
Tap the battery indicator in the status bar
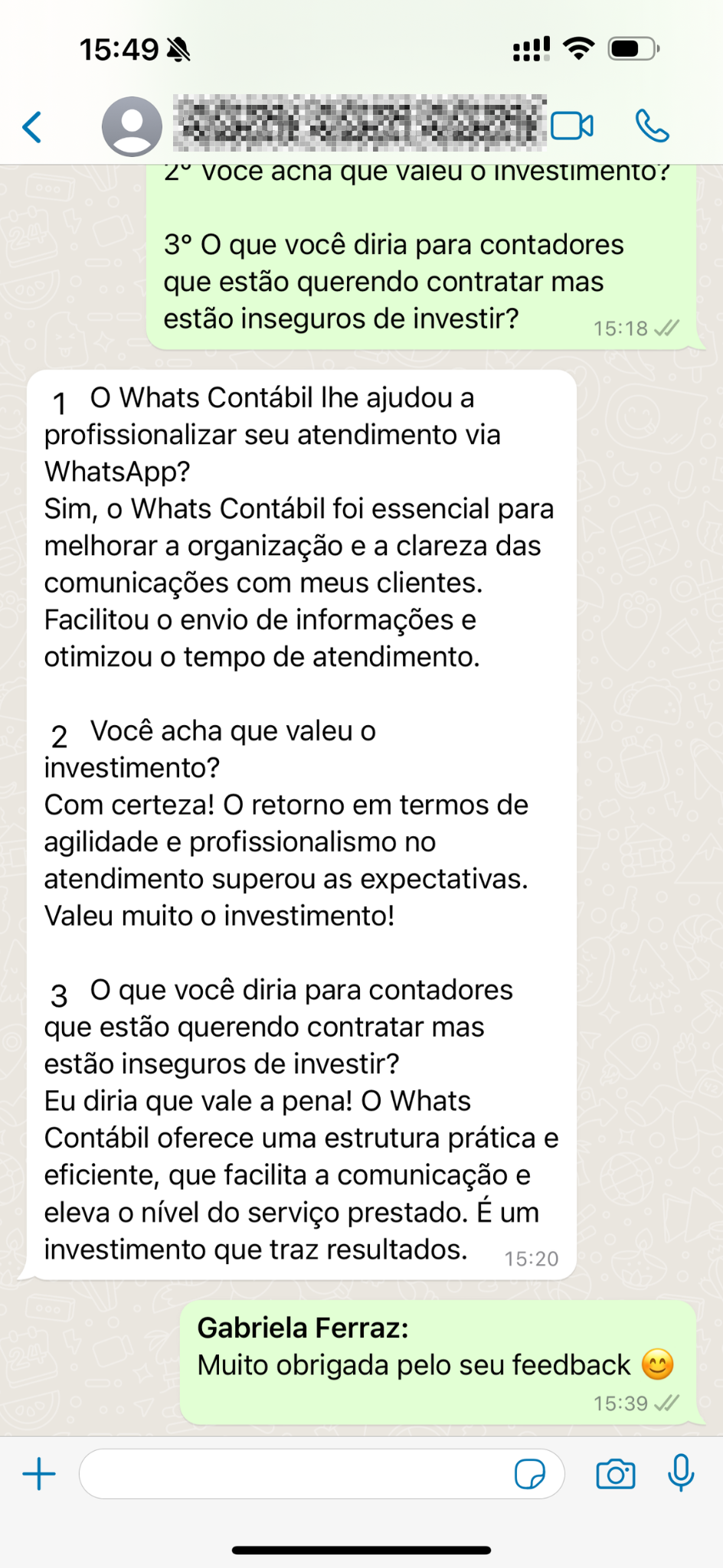[632, 47]
